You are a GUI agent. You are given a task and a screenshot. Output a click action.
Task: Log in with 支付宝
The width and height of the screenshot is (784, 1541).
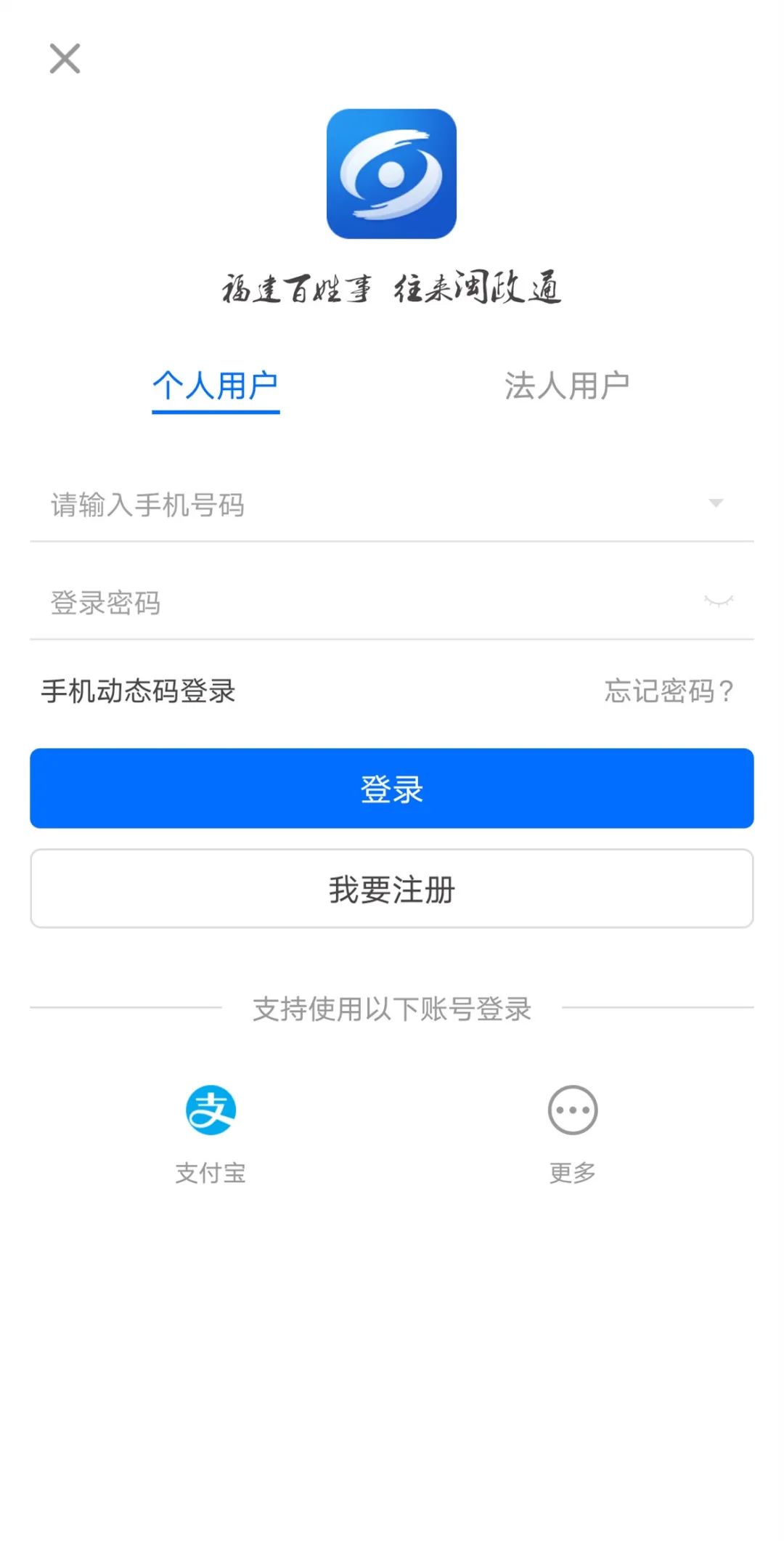(211, 1110)
